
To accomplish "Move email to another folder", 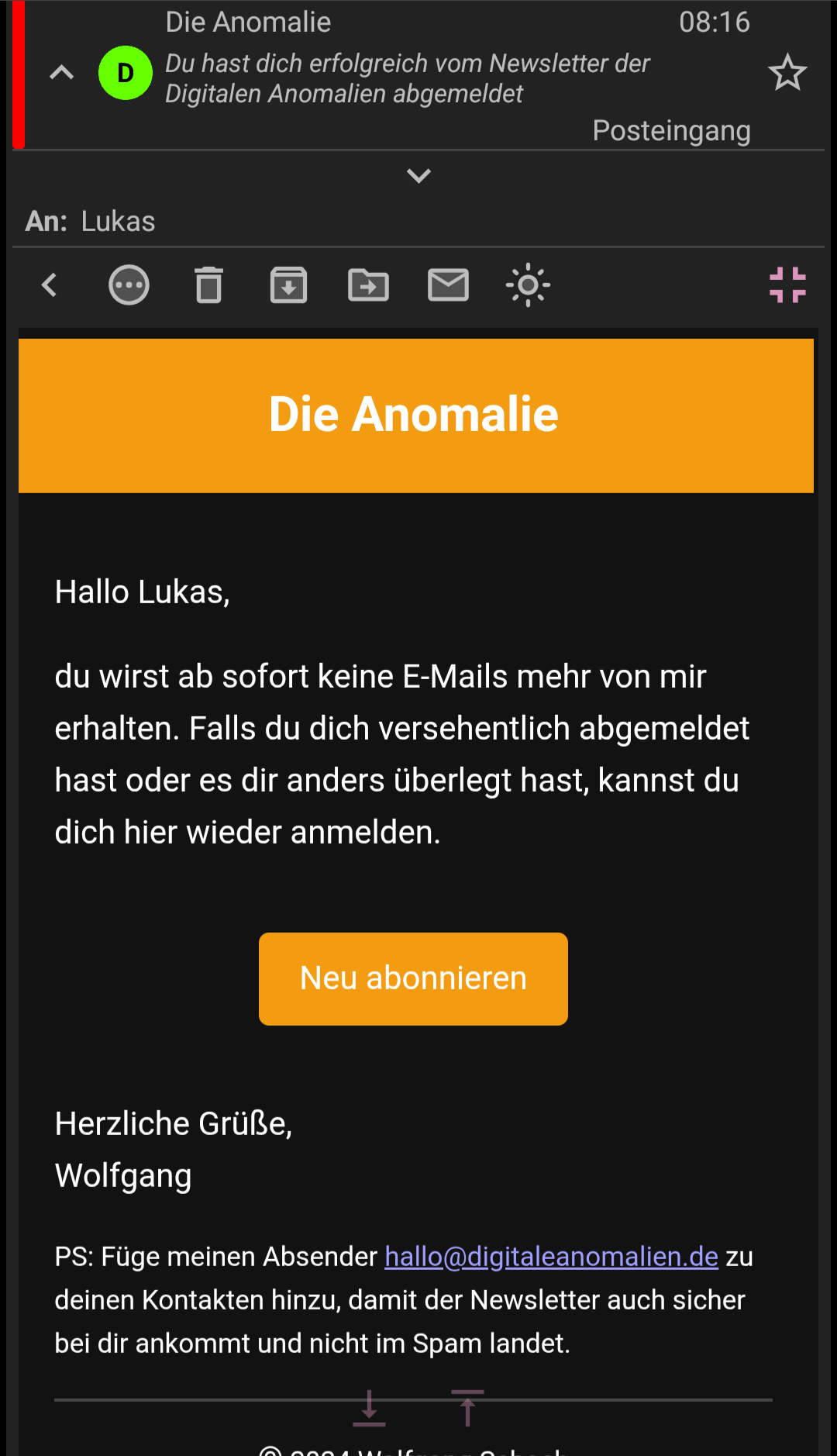I will pos(368,285).
